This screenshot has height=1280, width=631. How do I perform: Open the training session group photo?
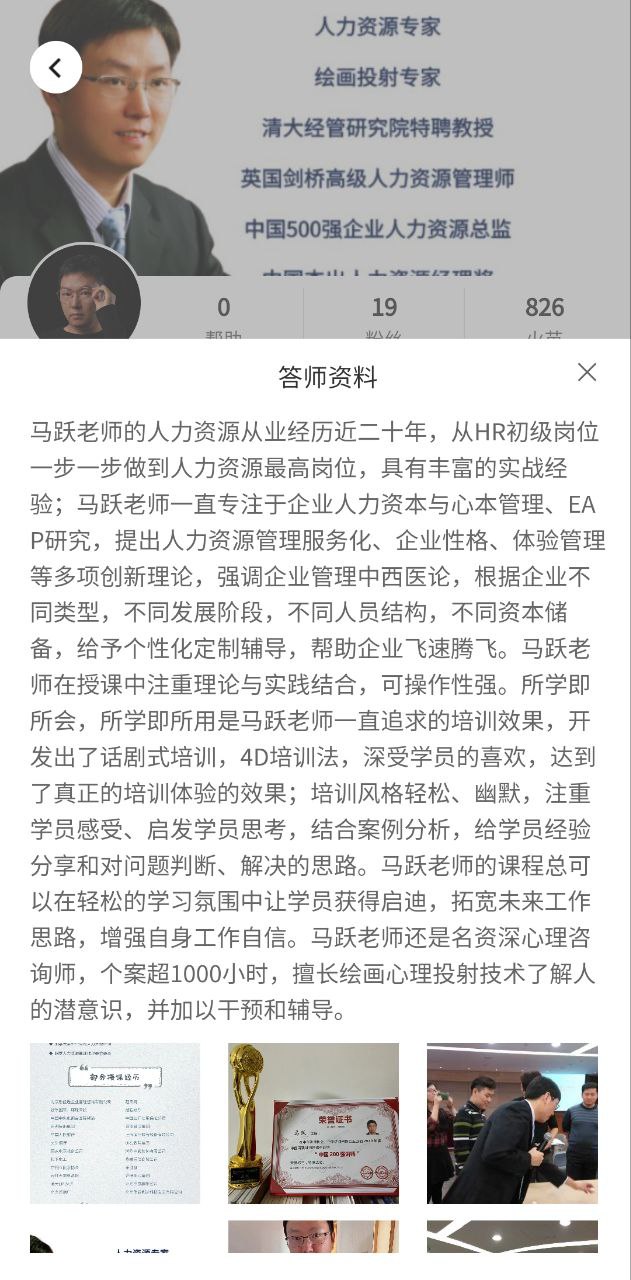point(512,1123)
